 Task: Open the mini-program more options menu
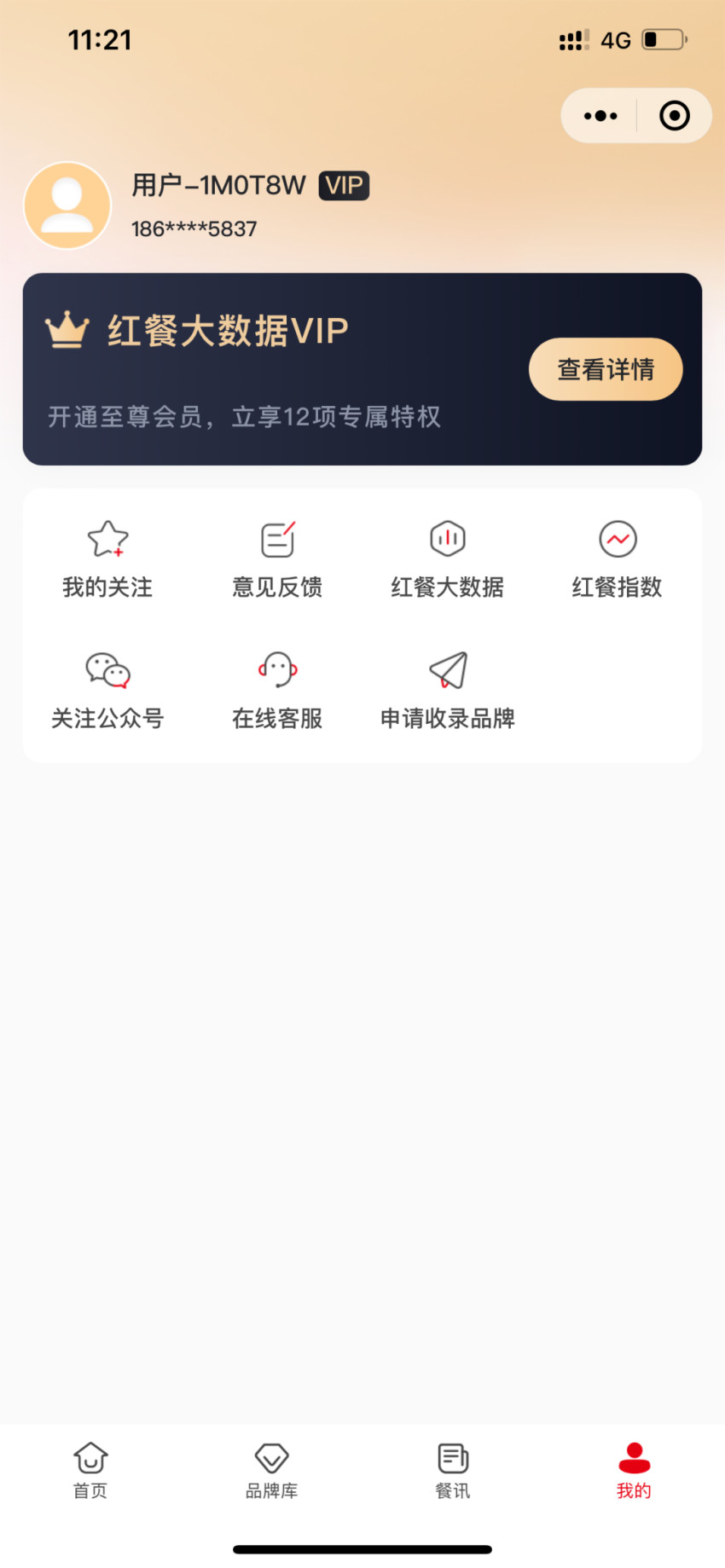point(600,115)
